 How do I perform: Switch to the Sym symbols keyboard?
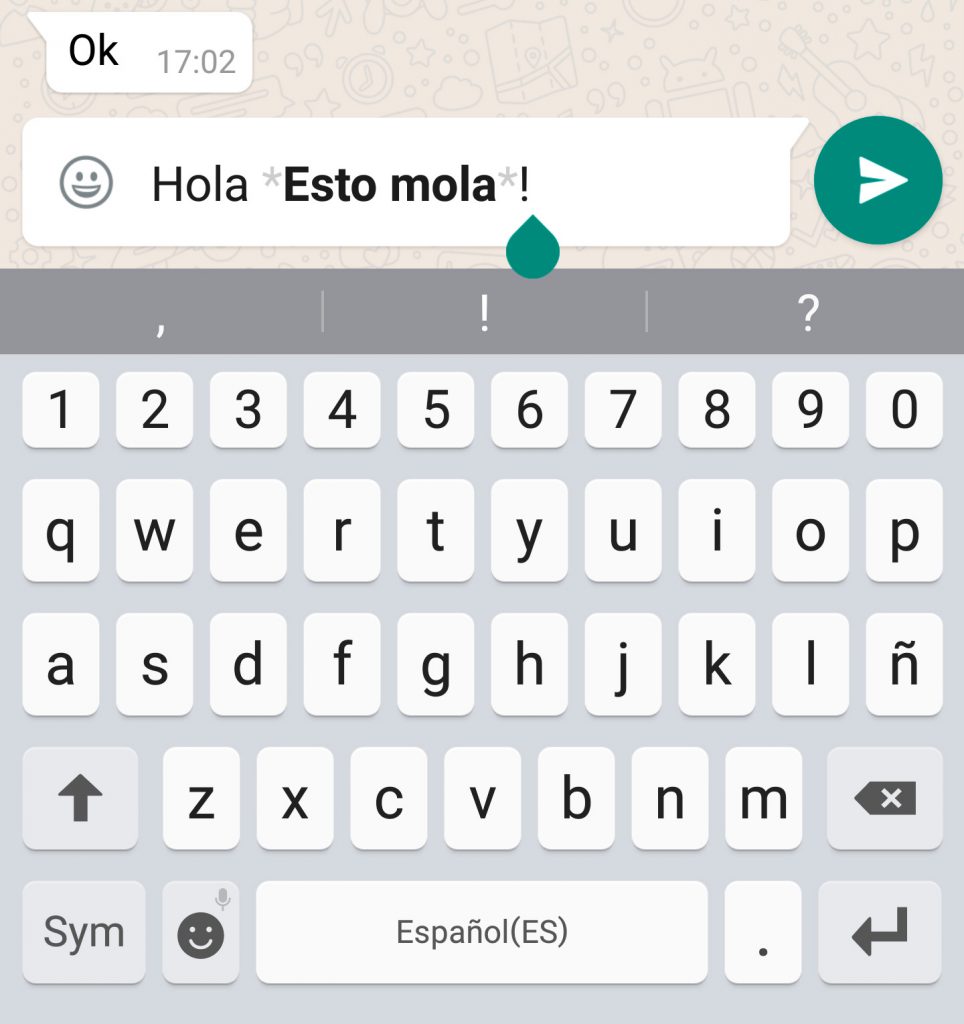(84, 932)
